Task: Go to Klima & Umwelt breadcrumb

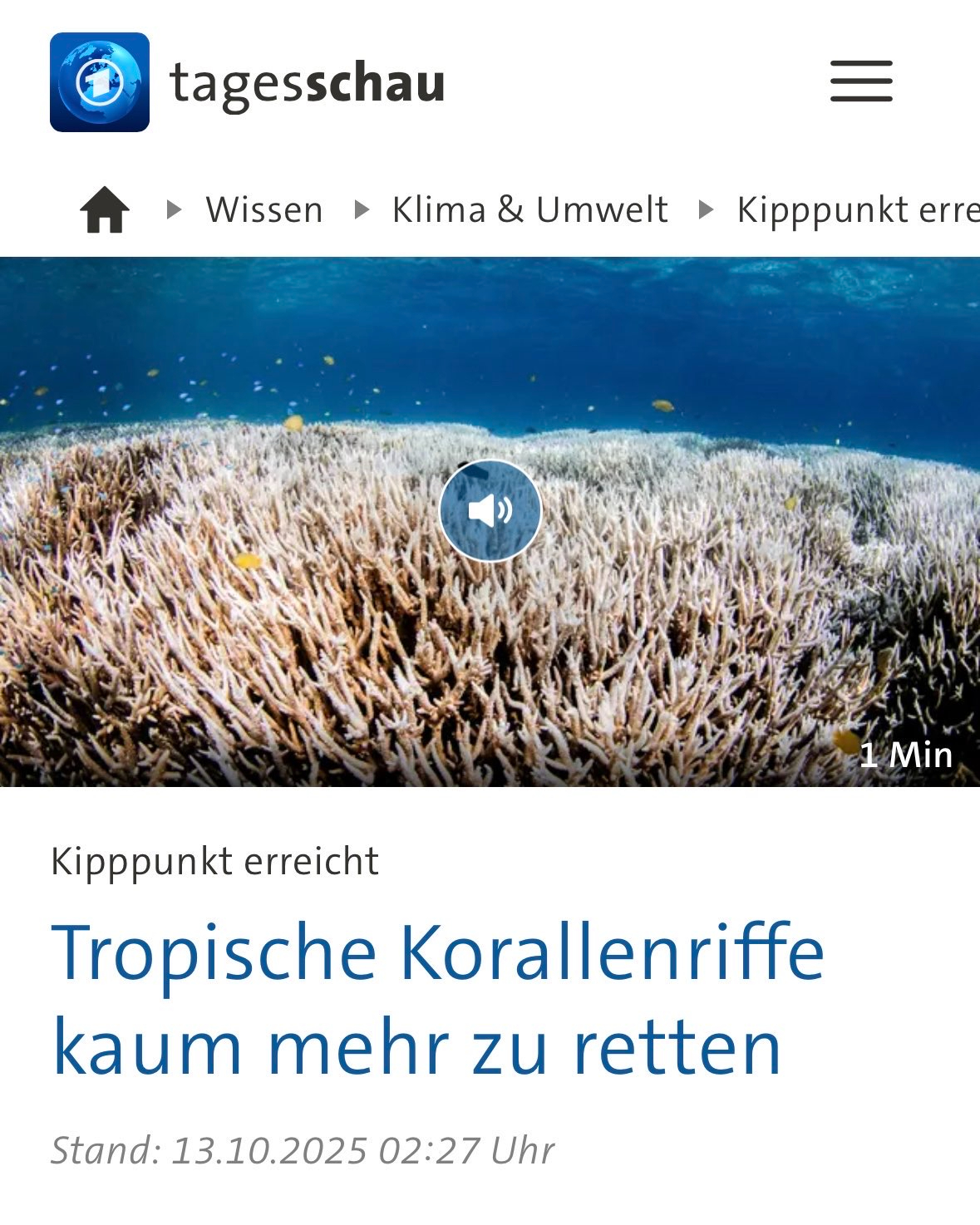Action: (x=529, y=209)
